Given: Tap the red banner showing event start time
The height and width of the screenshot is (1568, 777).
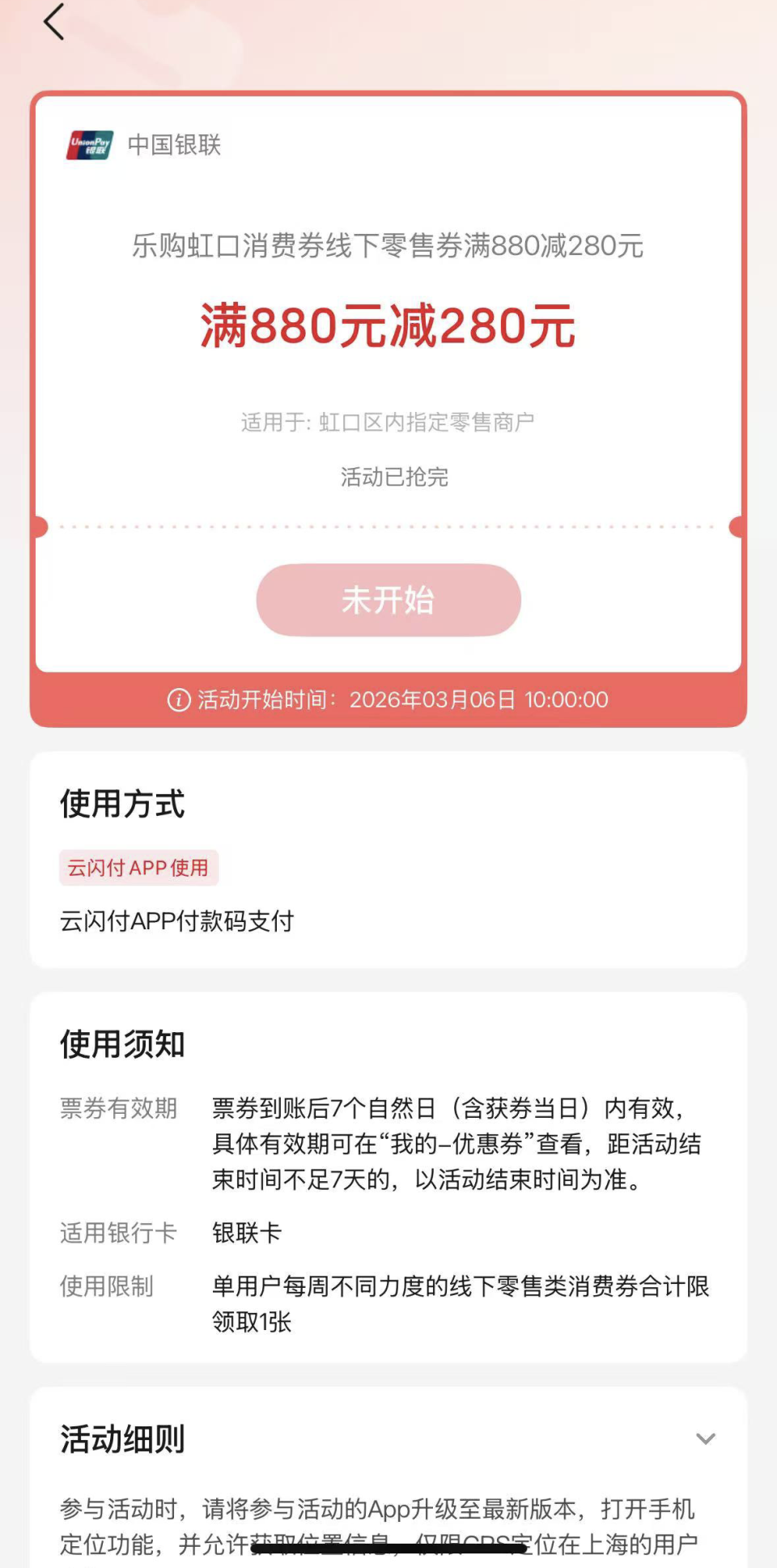Looking at the screenshot, I should coord(388,699).
